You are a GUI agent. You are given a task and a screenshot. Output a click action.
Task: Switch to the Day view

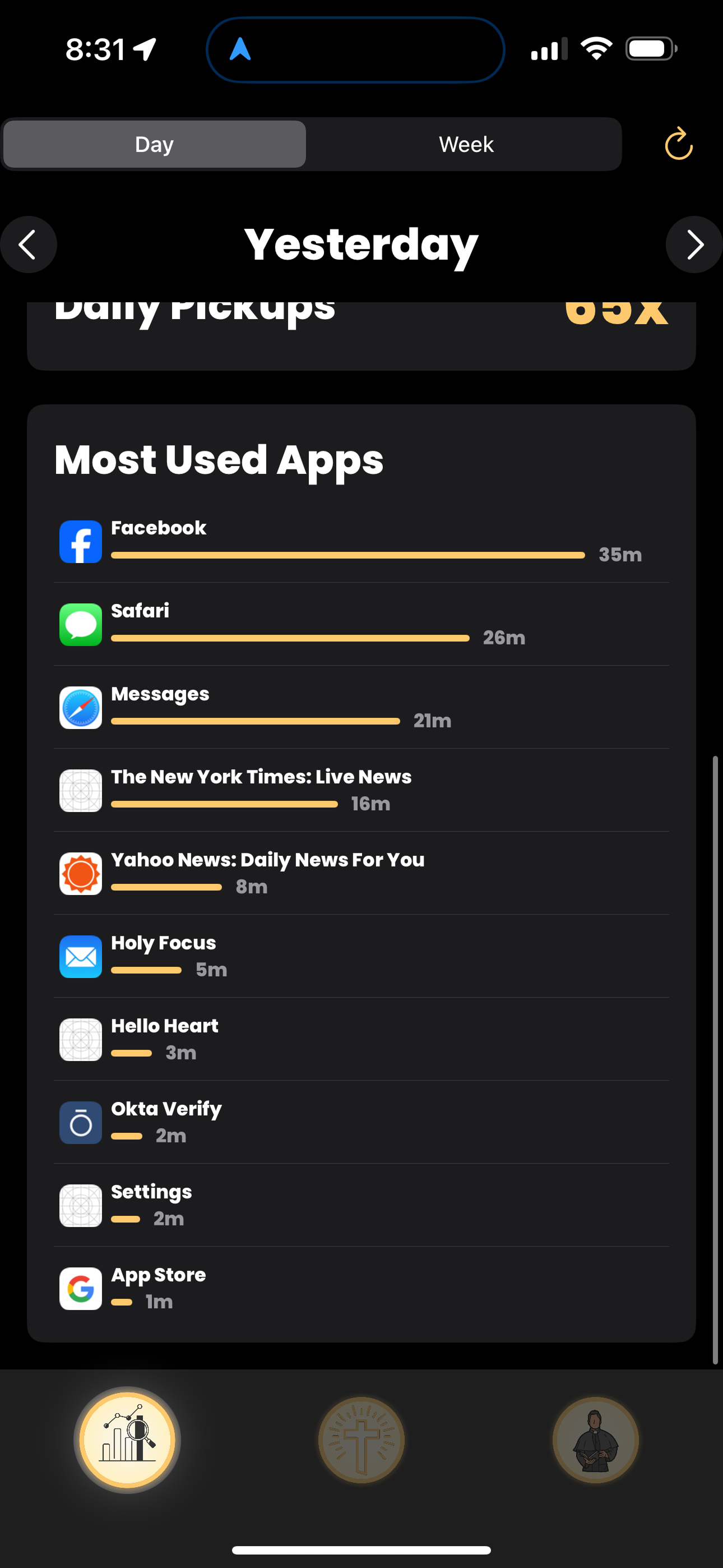pyautogui.click(x=155, y=144)
